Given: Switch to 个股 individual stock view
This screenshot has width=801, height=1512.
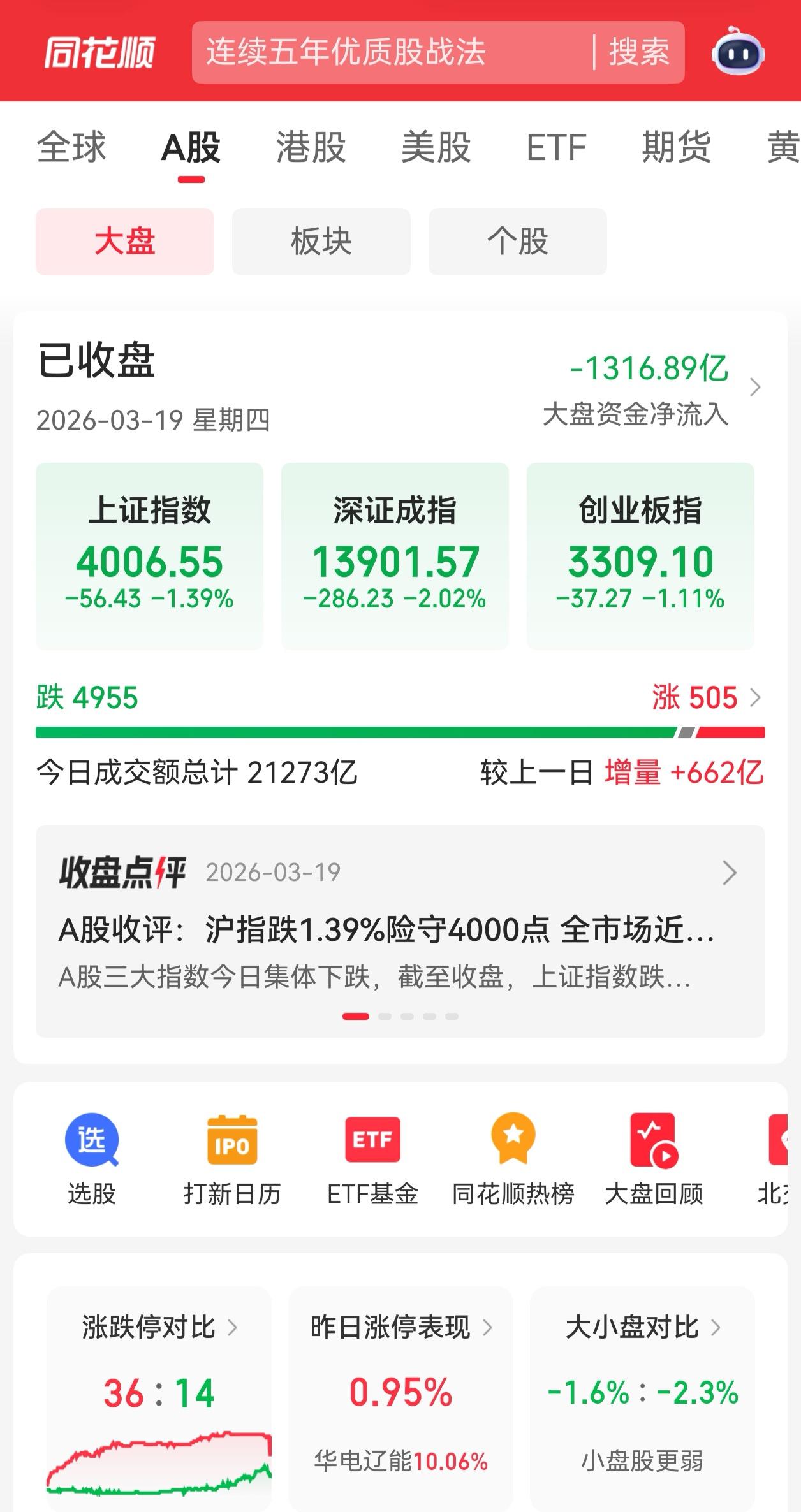Looking at the screenshot, I should click(518, 242).
